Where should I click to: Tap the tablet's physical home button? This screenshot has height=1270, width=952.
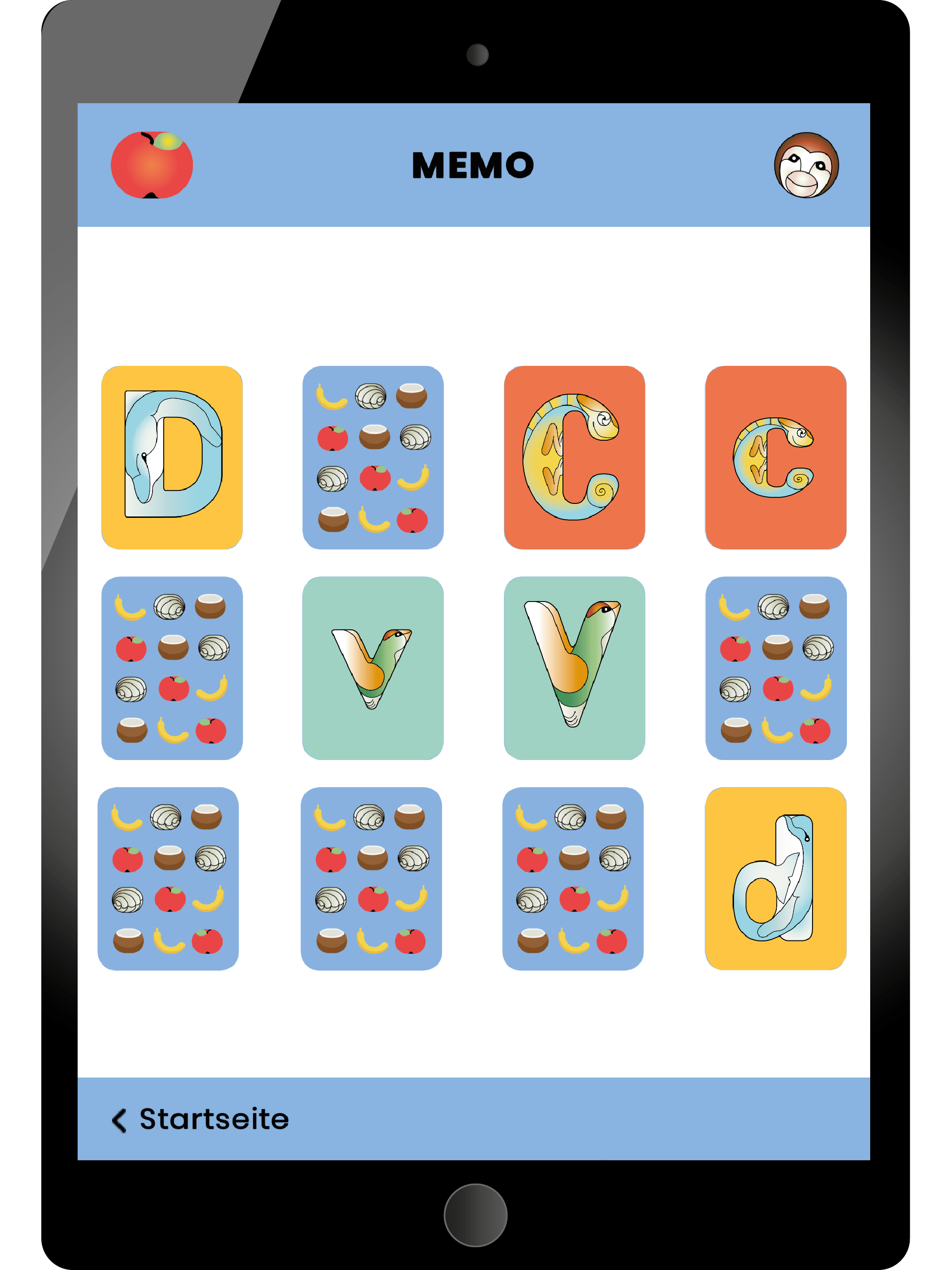pyautogui.click(x=476, y=1215)
